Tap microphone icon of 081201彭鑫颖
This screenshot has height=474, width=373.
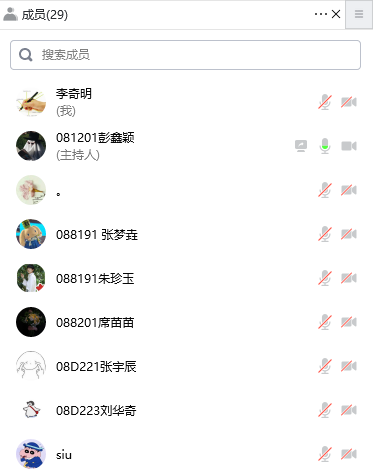325,146
